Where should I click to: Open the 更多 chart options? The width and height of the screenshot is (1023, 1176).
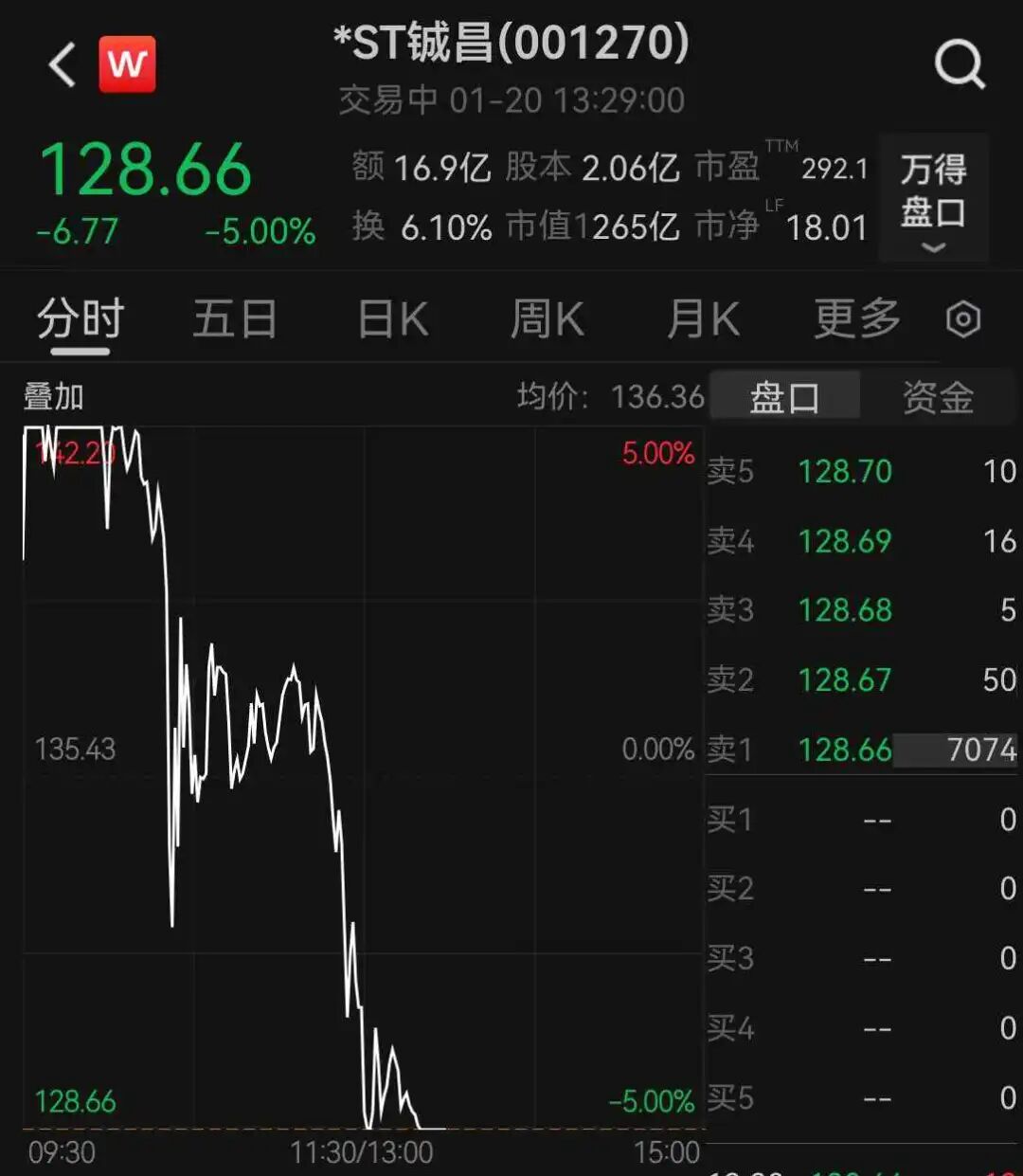[x=857, y=319]
